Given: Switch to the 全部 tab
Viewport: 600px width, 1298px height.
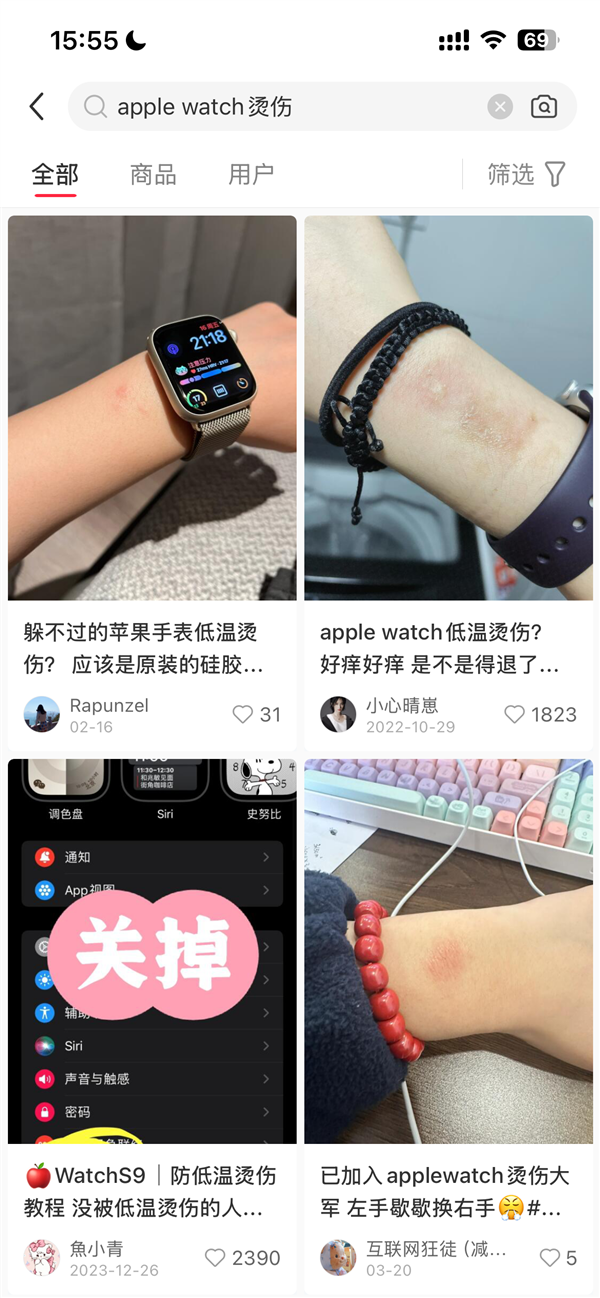Looking at the screenshot, I should coord(55,175).
